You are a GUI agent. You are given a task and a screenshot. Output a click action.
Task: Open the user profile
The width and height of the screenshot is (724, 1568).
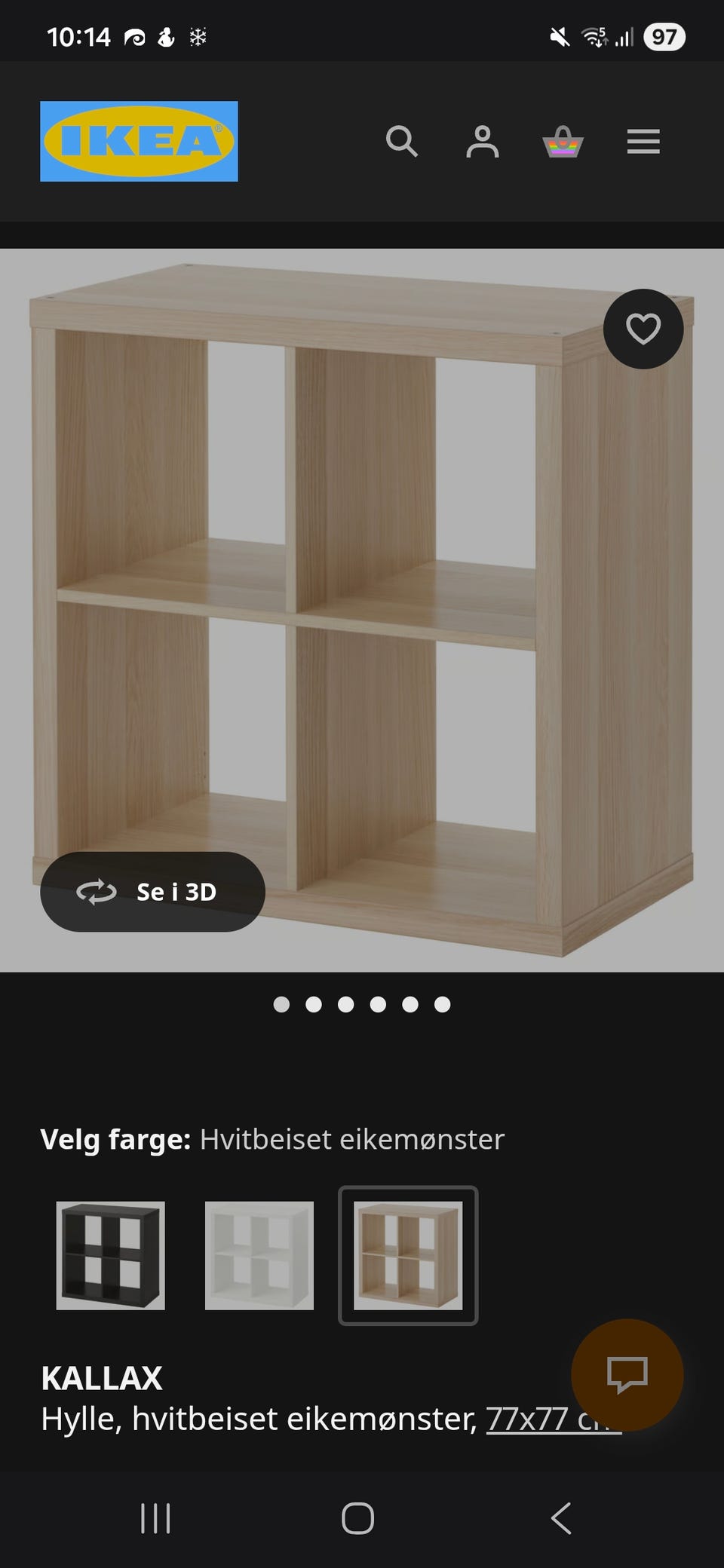click(483, 142)
